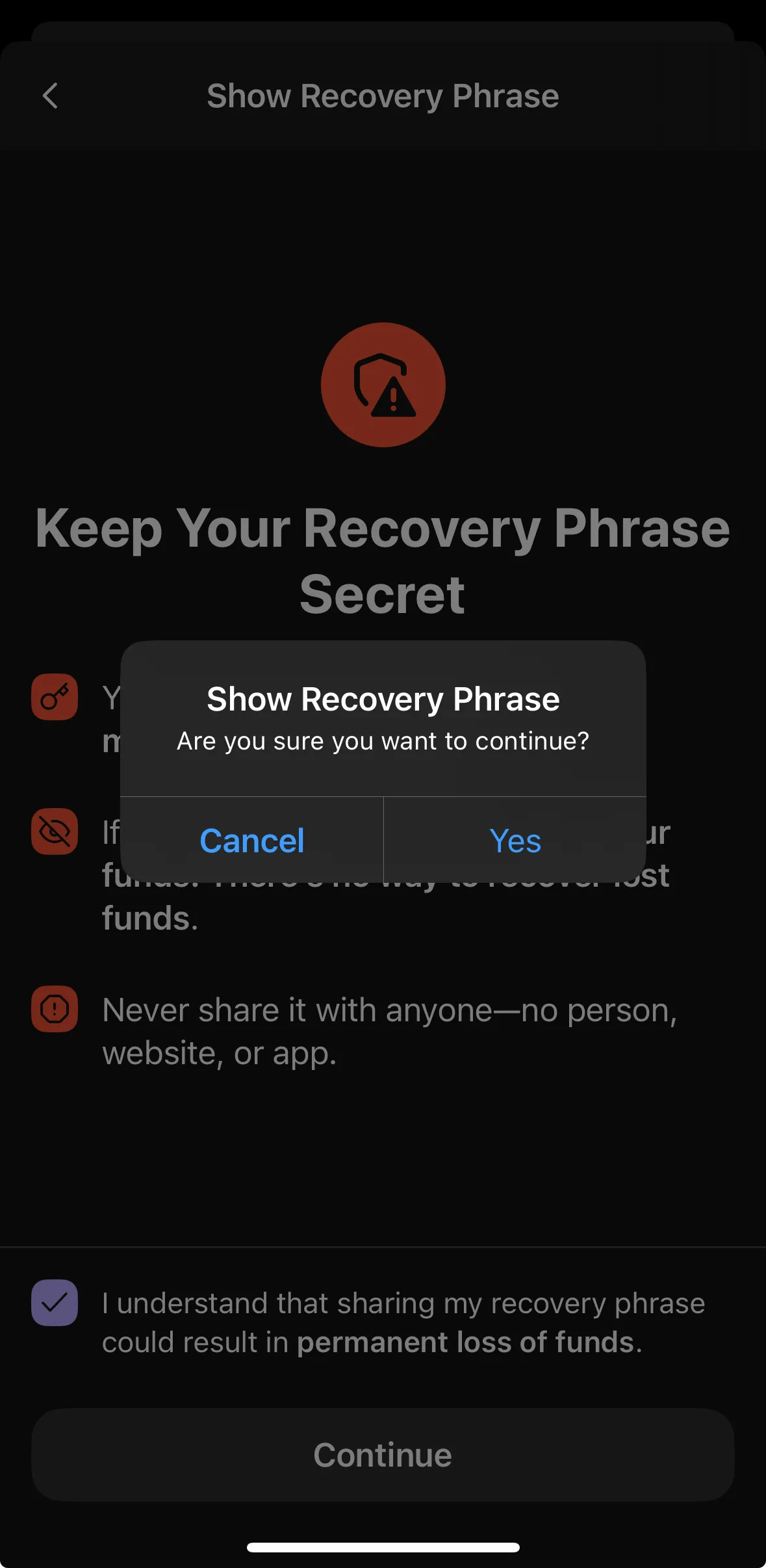Uncheck the permanent loss acknowledgment checkbox
Viewport: 766px width, 1568px height.
point(55,1302)
